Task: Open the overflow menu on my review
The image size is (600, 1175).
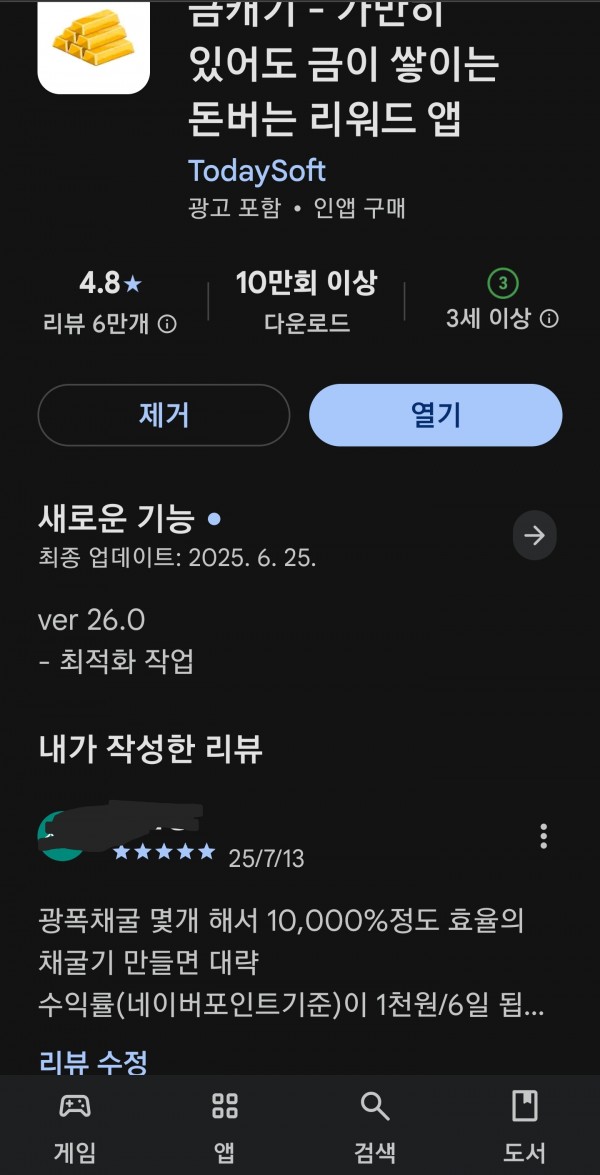Action: pos(543,836)
